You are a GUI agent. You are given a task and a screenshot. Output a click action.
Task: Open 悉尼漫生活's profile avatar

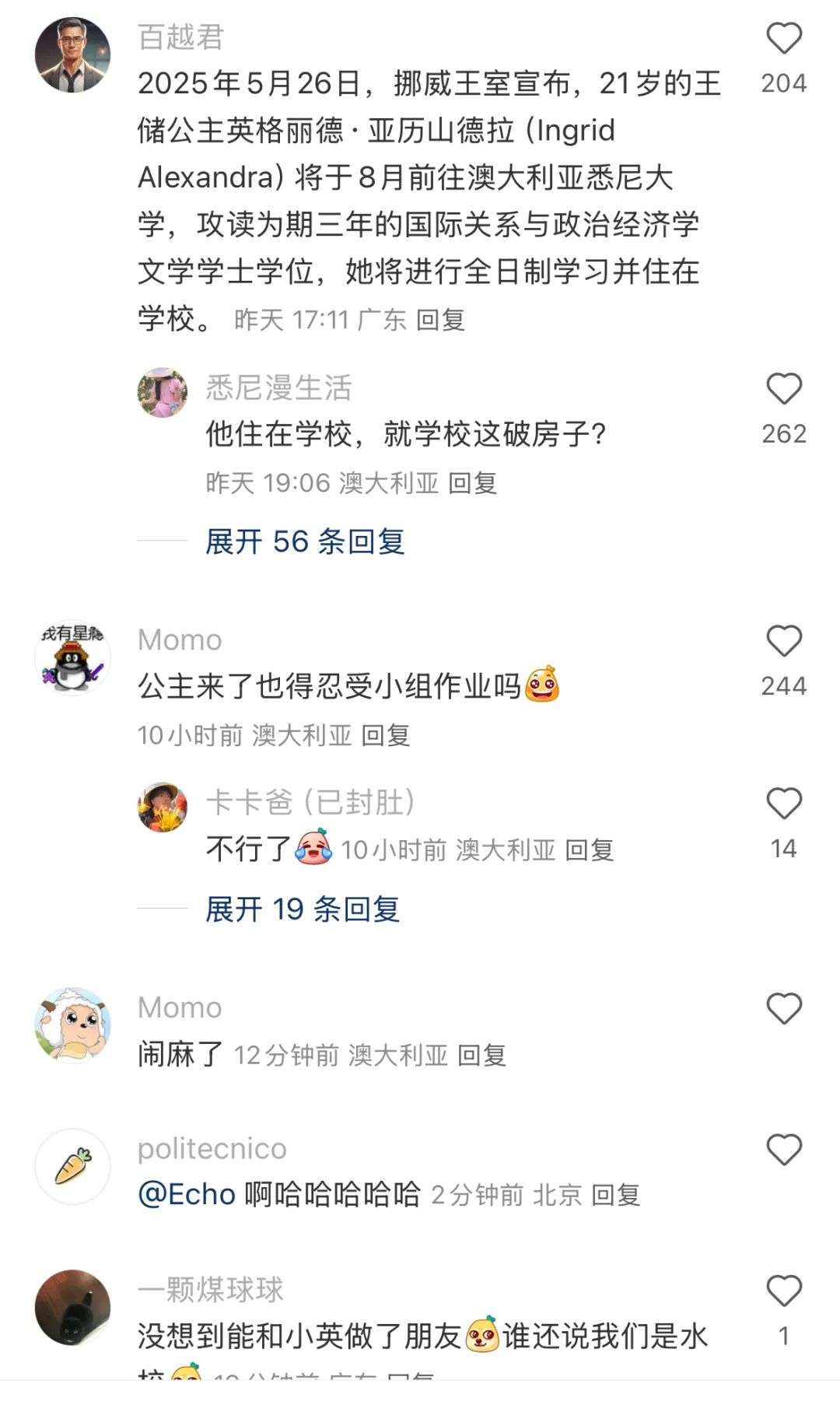tap(163, 393)
